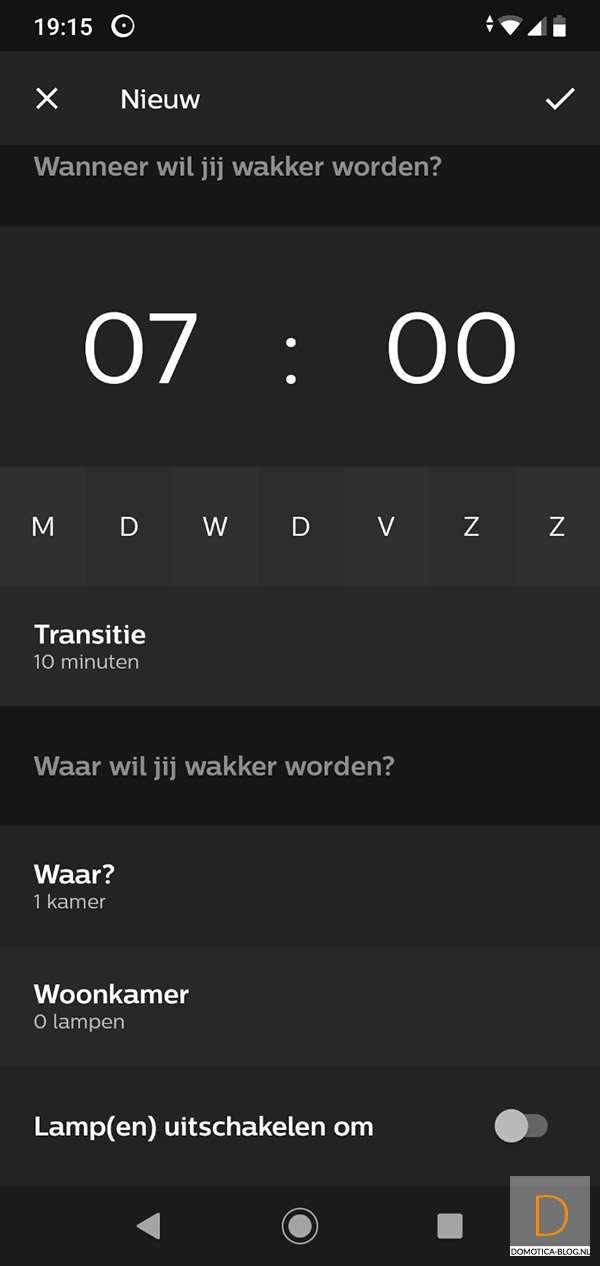600x1266 pixels.
Task: Open the Woonkamer 0 lampen row
Action: tap(300, 1006)
